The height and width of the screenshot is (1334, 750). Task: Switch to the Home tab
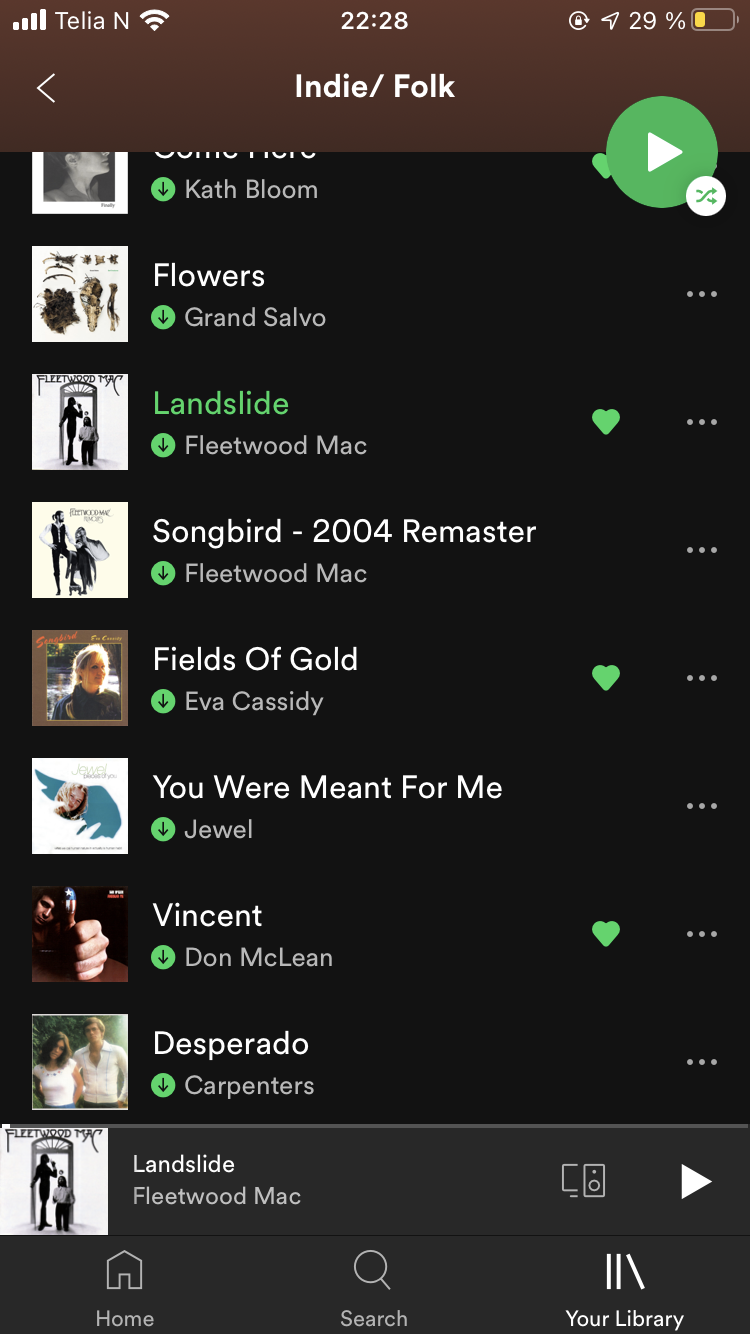[x=125, y=1289]
